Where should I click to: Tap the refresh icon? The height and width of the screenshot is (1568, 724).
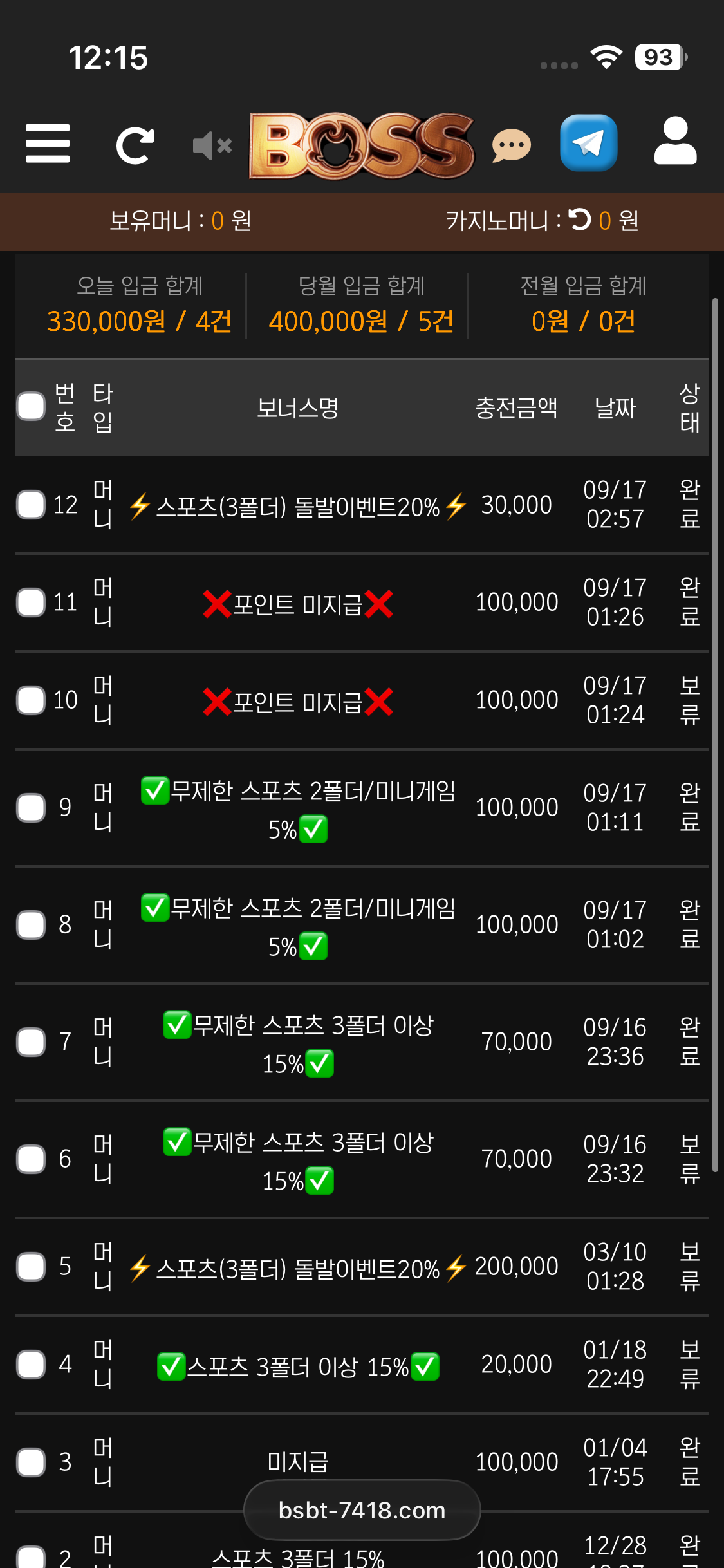pos(135,145)
